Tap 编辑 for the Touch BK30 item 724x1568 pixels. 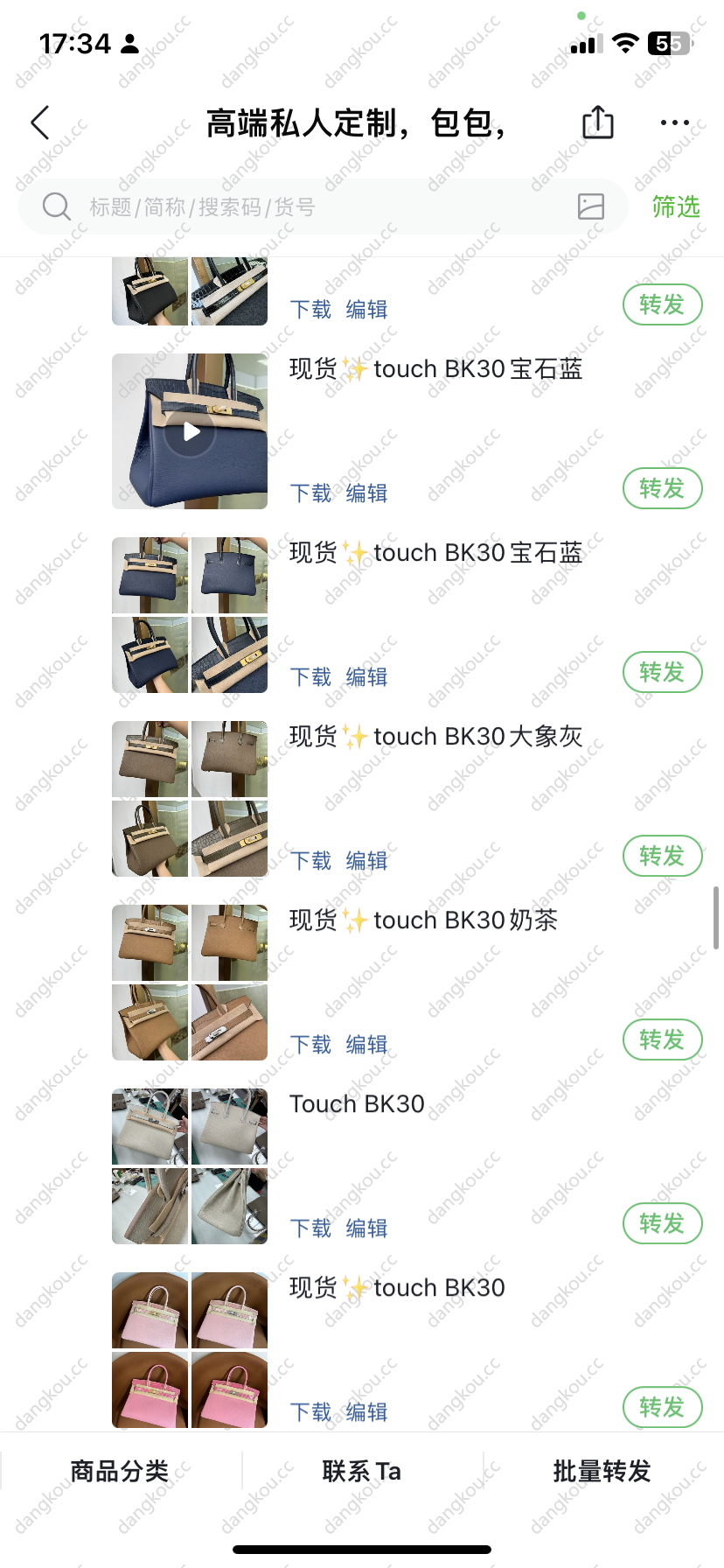click(366, 1228)
